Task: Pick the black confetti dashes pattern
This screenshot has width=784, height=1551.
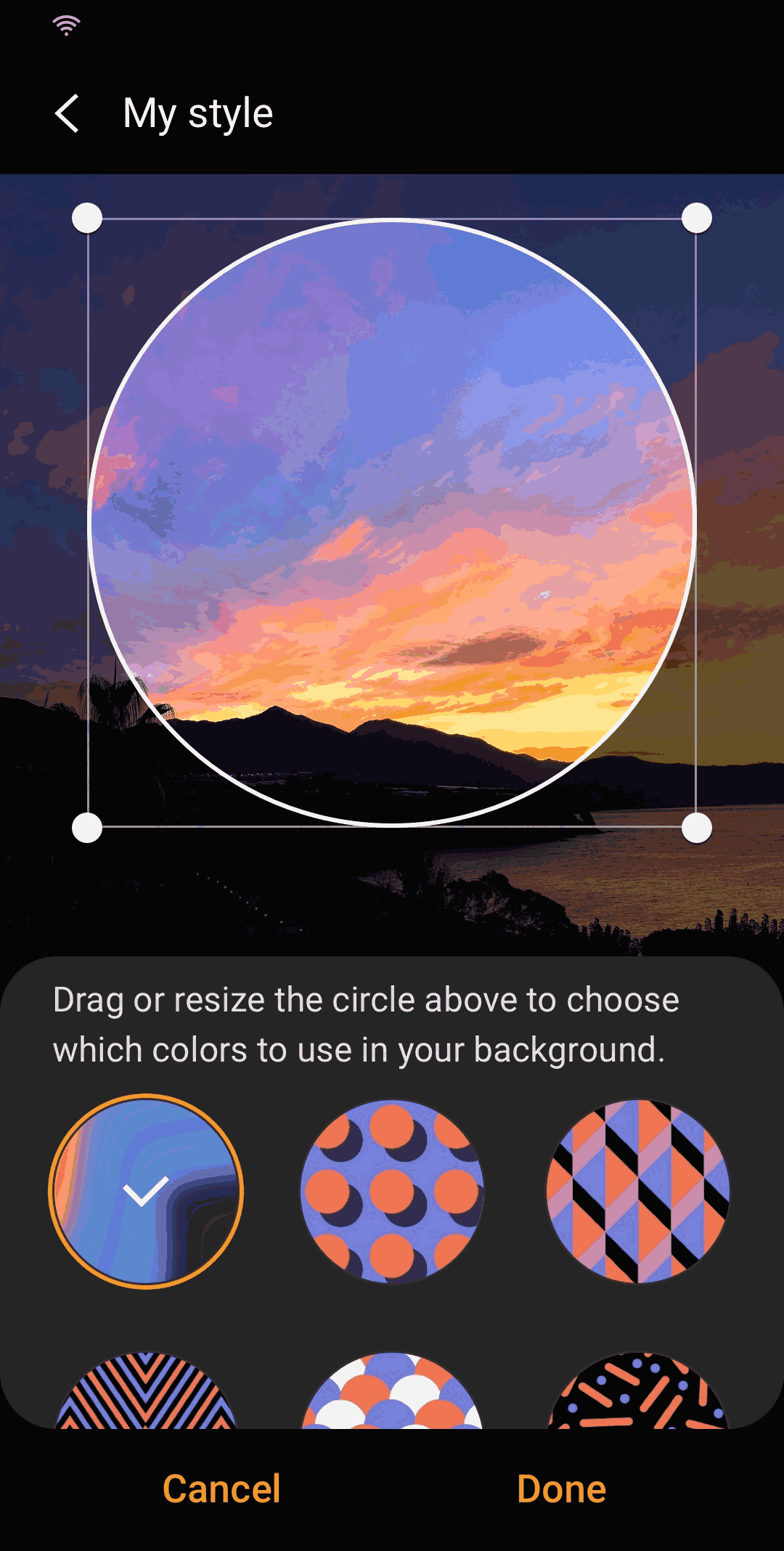Action: [638, 1394]
